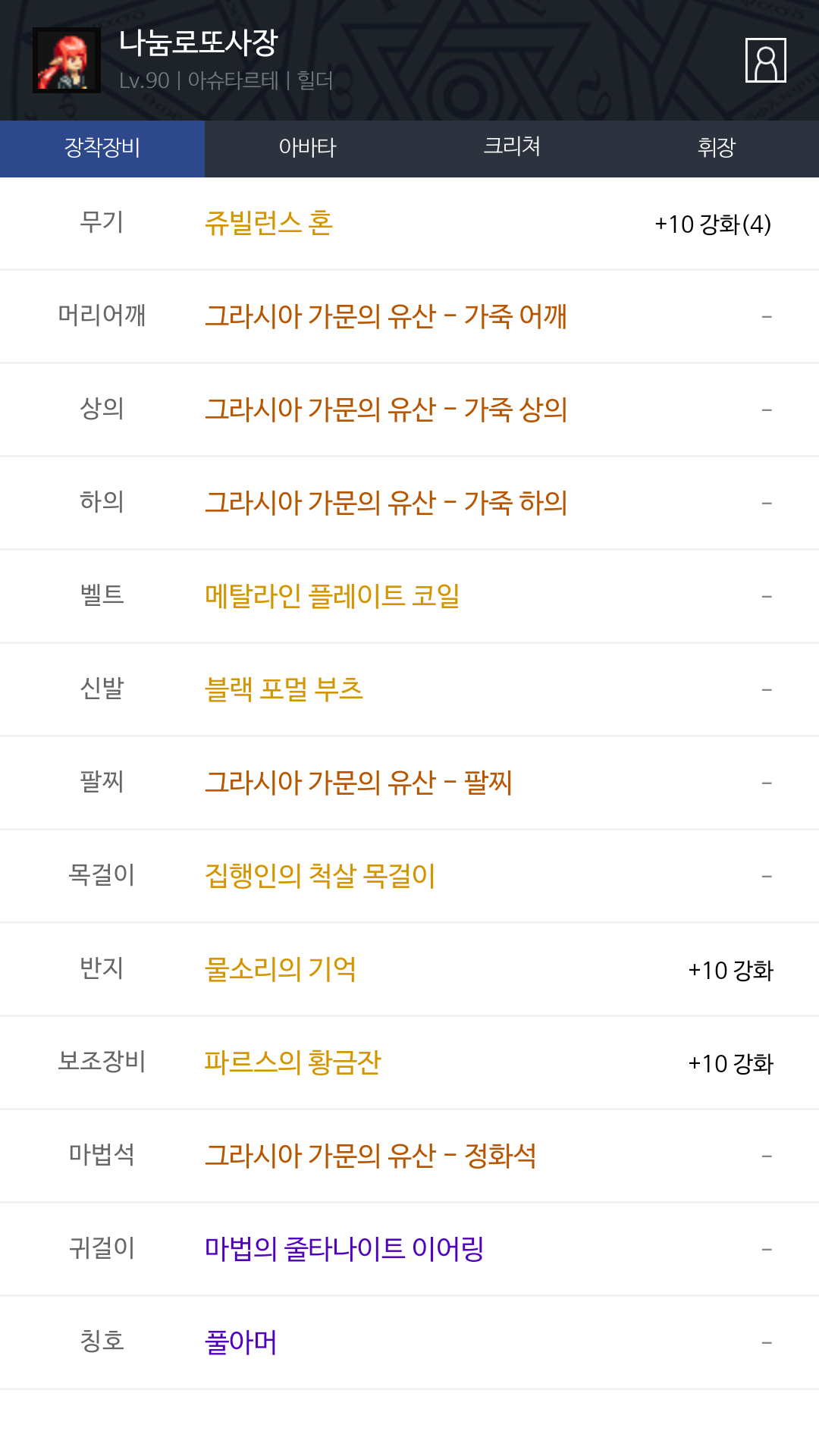This screenshot has height=1456, width=819.
Task: Open the belt item 메탈라인 플레이트 코일
Action: [x=332, y=596]
